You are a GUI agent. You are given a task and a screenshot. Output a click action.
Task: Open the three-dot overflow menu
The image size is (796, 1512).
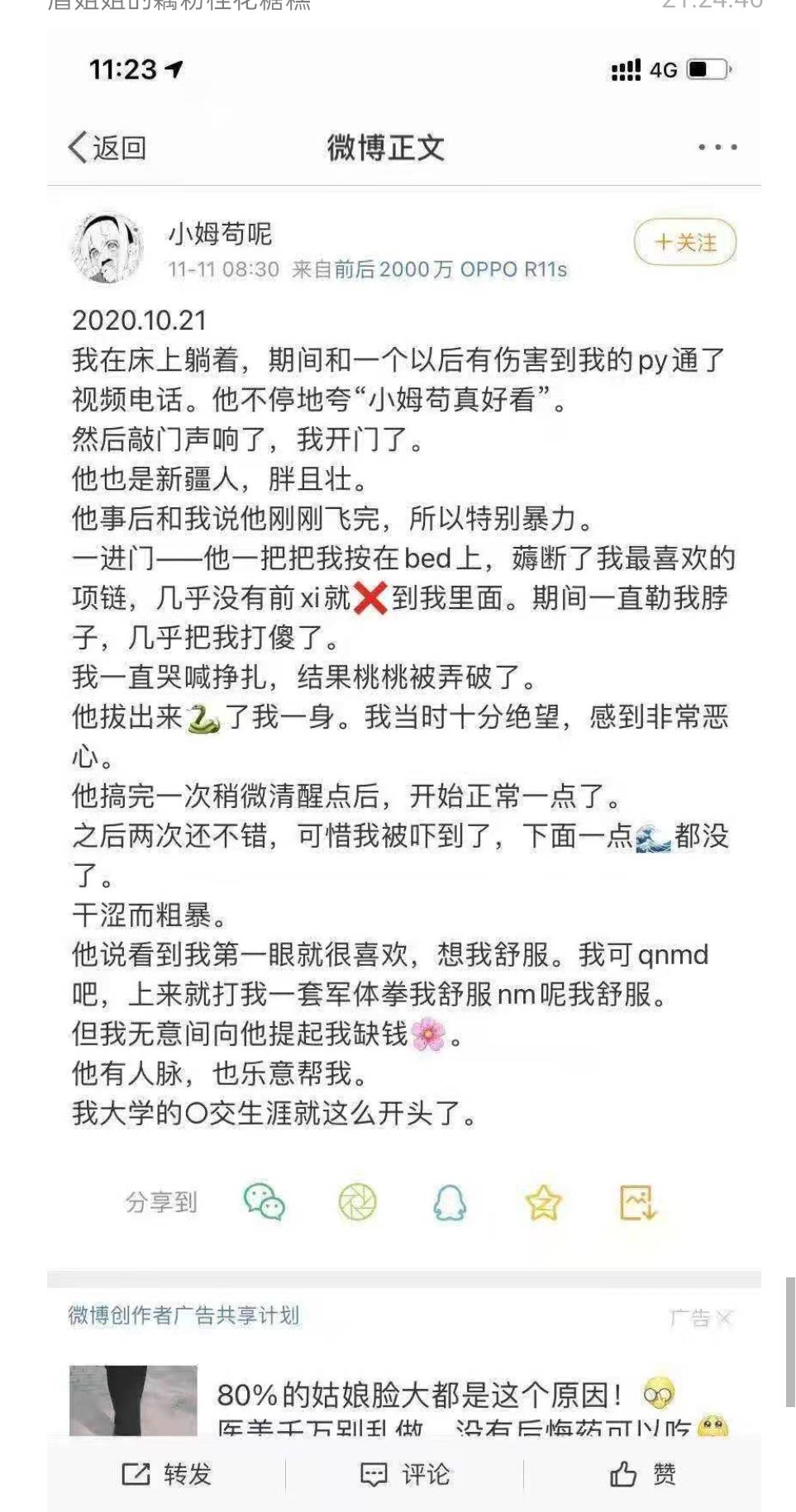[717, 148]
